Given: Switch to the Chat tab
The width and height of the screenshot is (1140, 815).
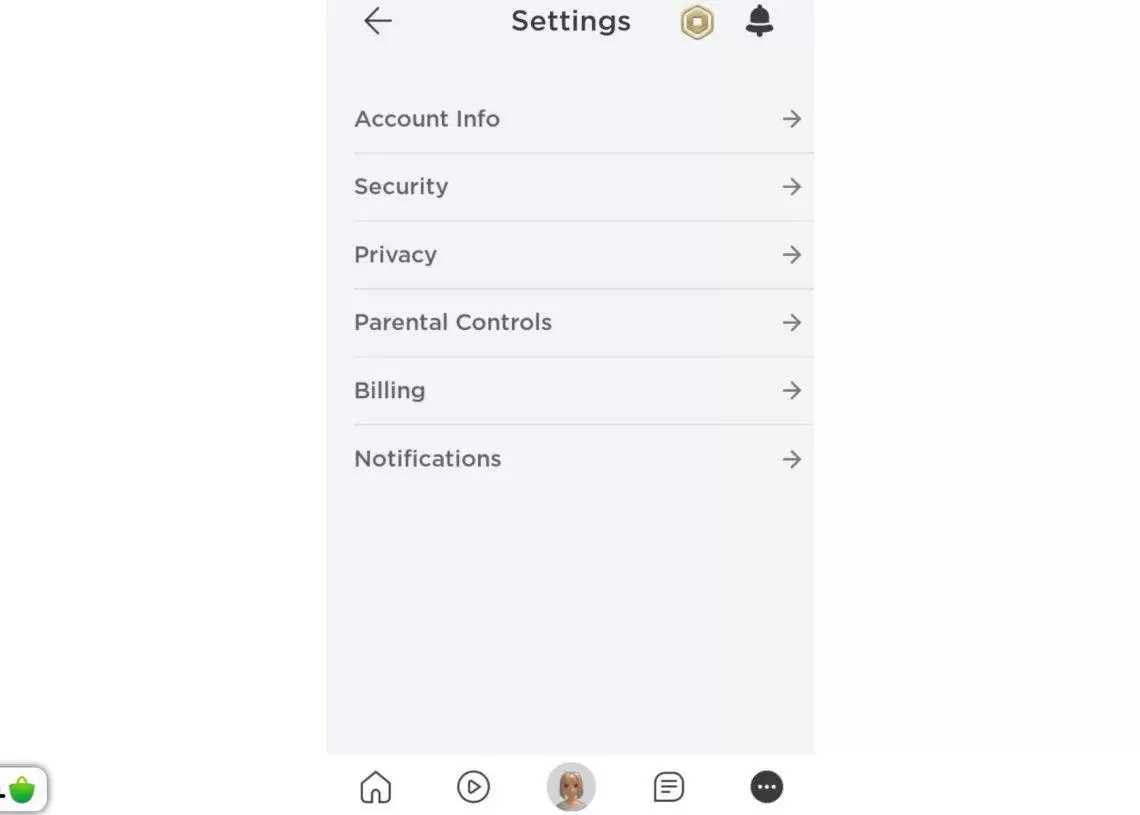Looking at the screenshot, I should pyautogui.click(x=669, y=787).
